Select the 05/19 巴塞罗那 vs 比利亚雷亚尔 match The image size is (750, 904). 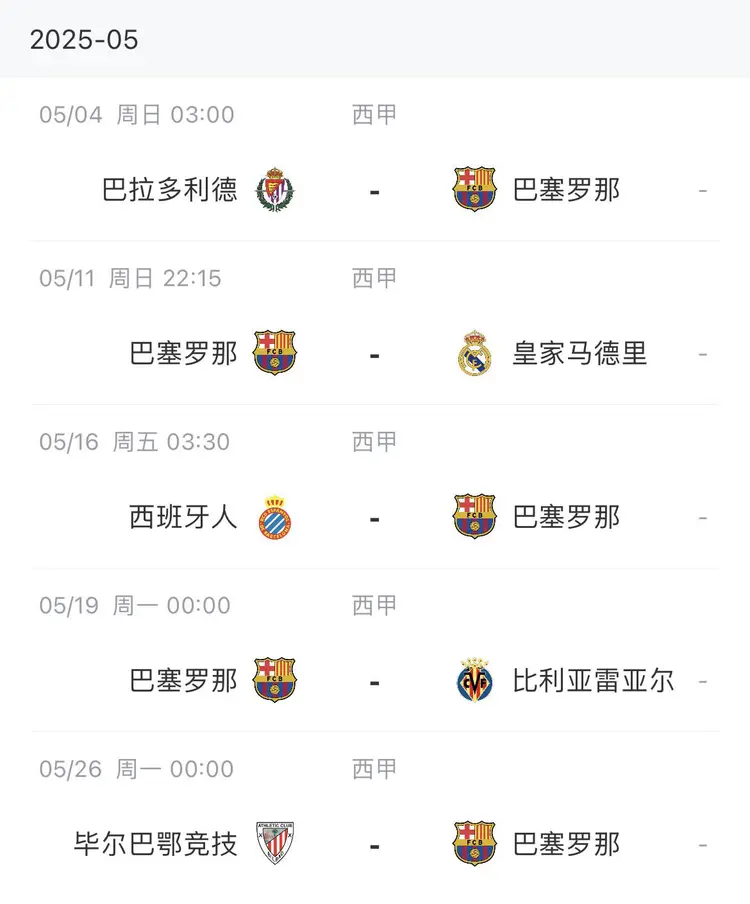374,681
